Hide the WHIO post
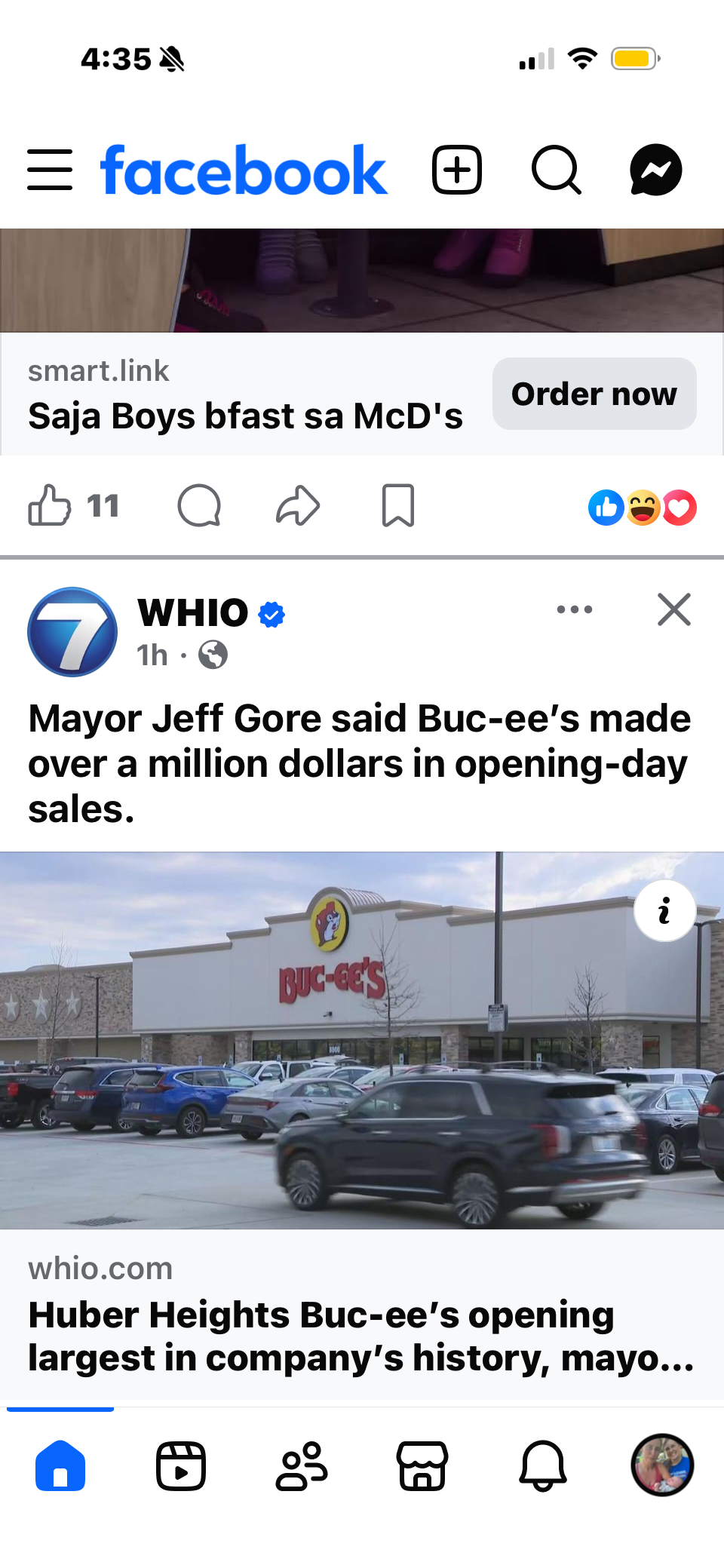Screen dimensions: 724x1568 (673, 609)
